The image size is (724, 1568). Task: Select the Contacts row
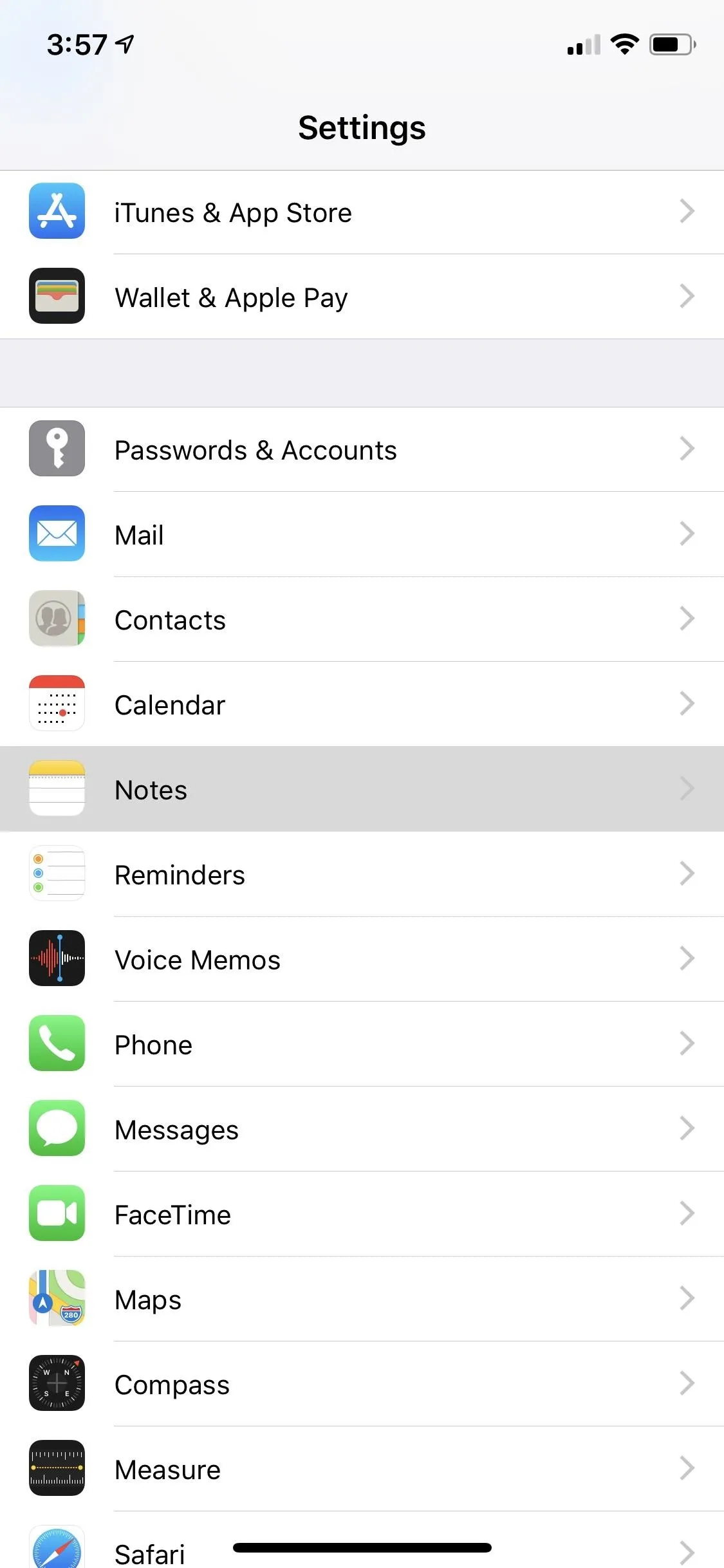coord(362,619)
